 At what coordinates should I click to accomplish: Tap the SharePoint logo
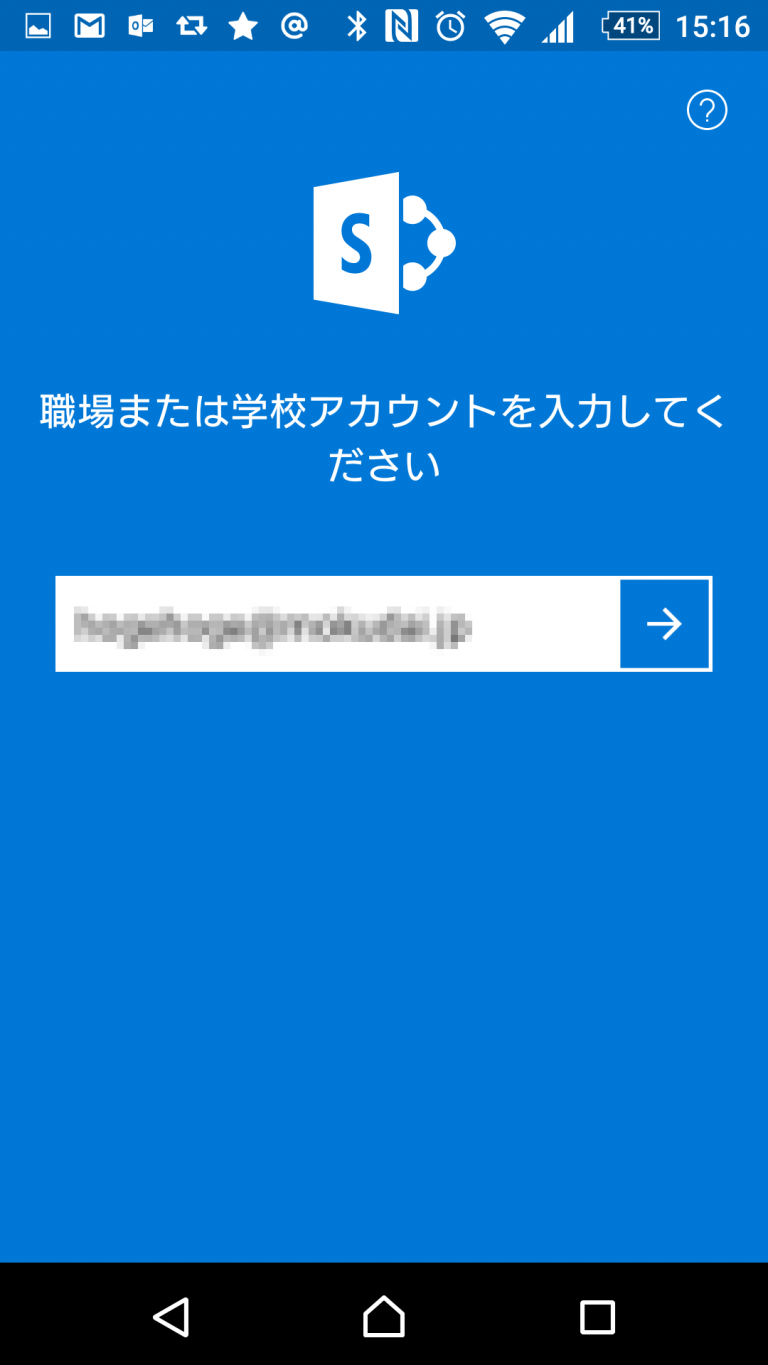384,243
